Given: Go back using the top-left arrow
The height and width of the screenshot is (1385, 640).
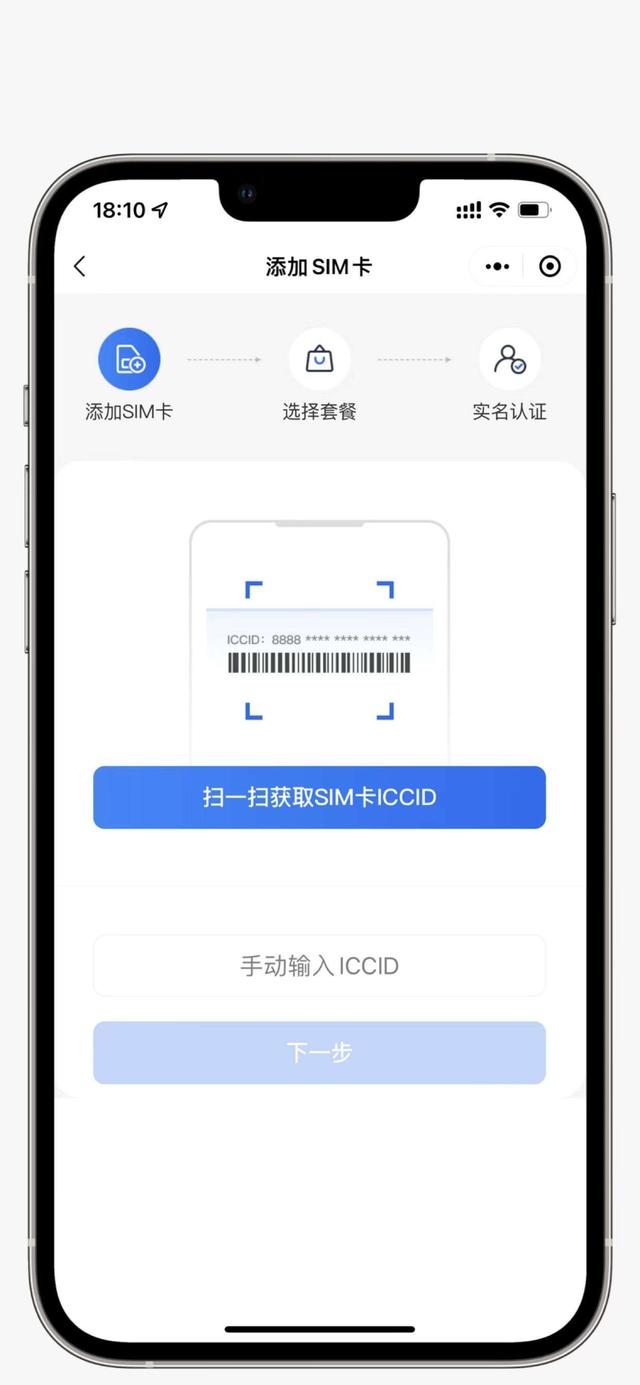Looking at the screenshot, I should tap(80, 266).
